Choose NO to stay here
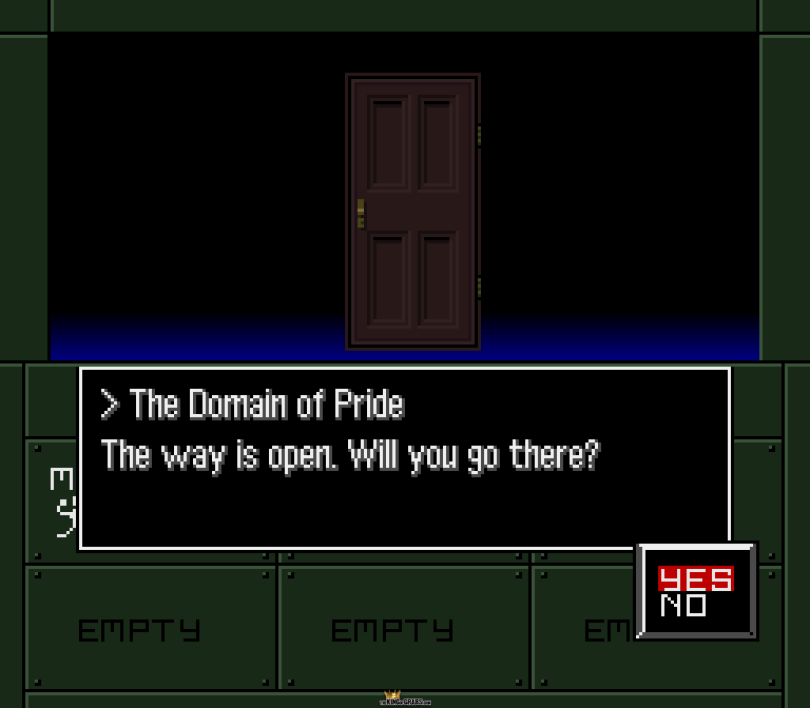The width and height of the screenshot is (810, 708). [x=682, y=606]
